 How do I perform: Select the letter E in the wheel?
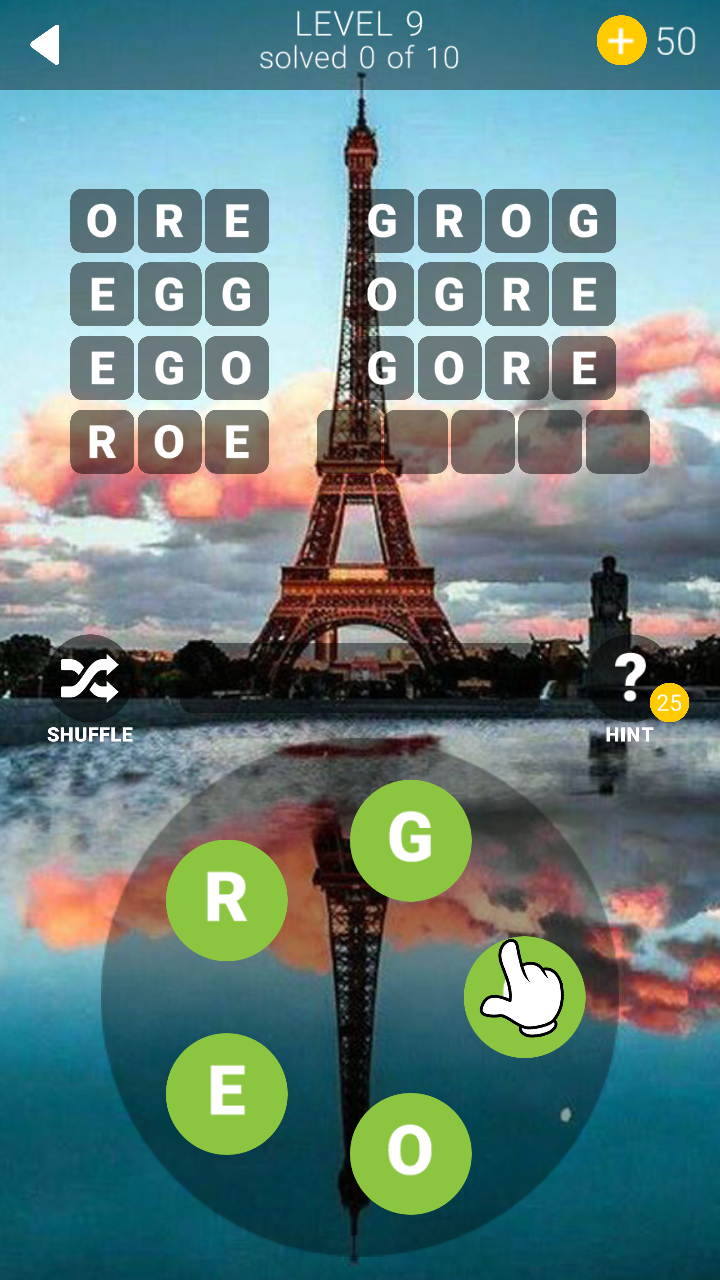227,1092
